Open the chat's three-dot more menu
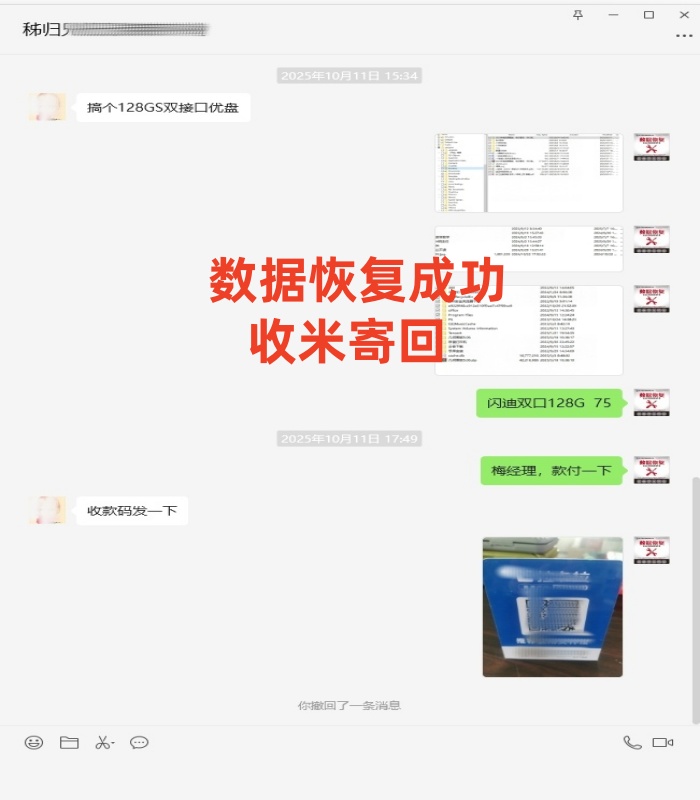Viewport: 700px width, 800px height. point(683,34)
